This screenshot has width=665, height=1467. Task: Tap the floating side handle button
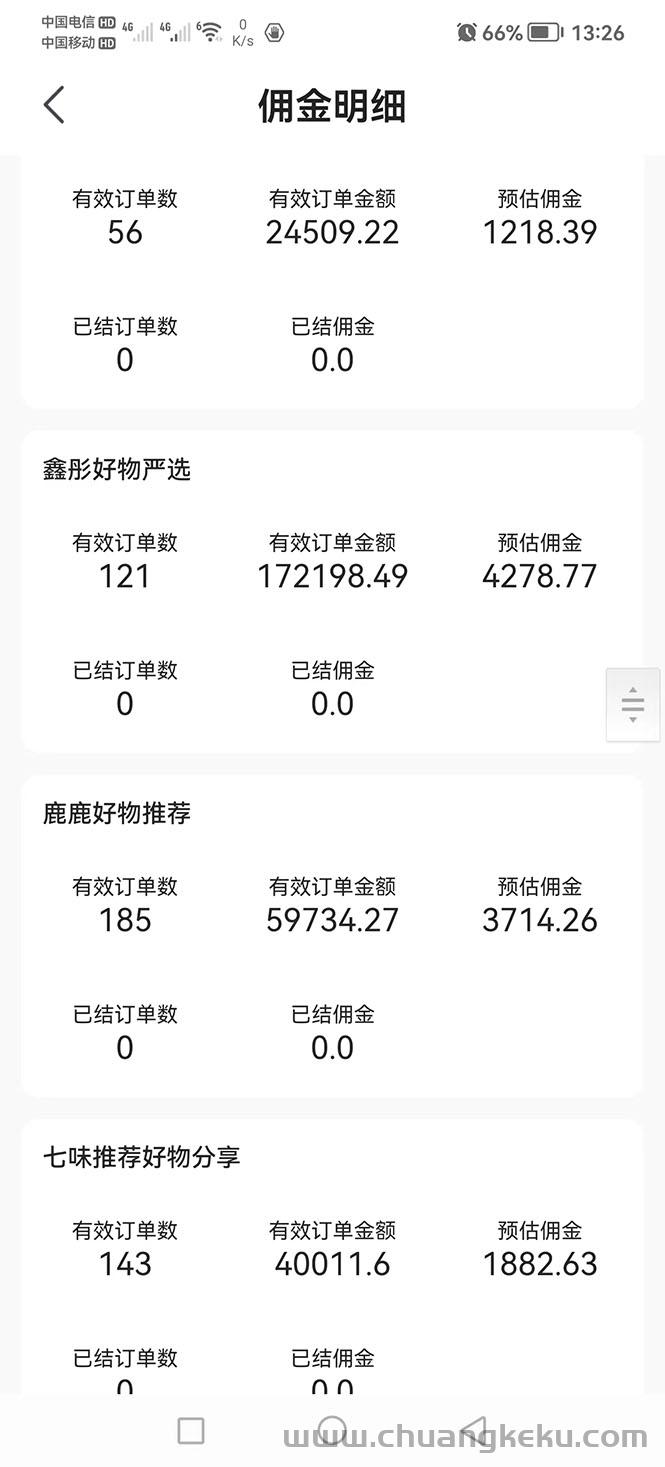[x=633, y=705]
